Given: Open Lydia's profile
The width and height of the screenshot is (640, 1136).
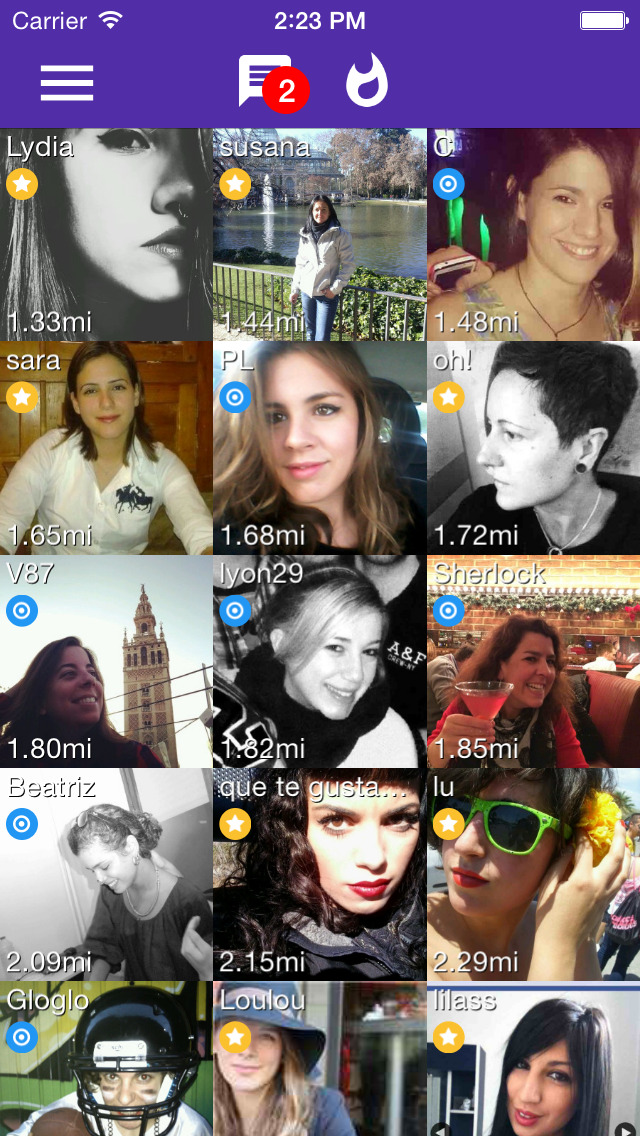Looking at the screenshot, I should tap(106, 235).
